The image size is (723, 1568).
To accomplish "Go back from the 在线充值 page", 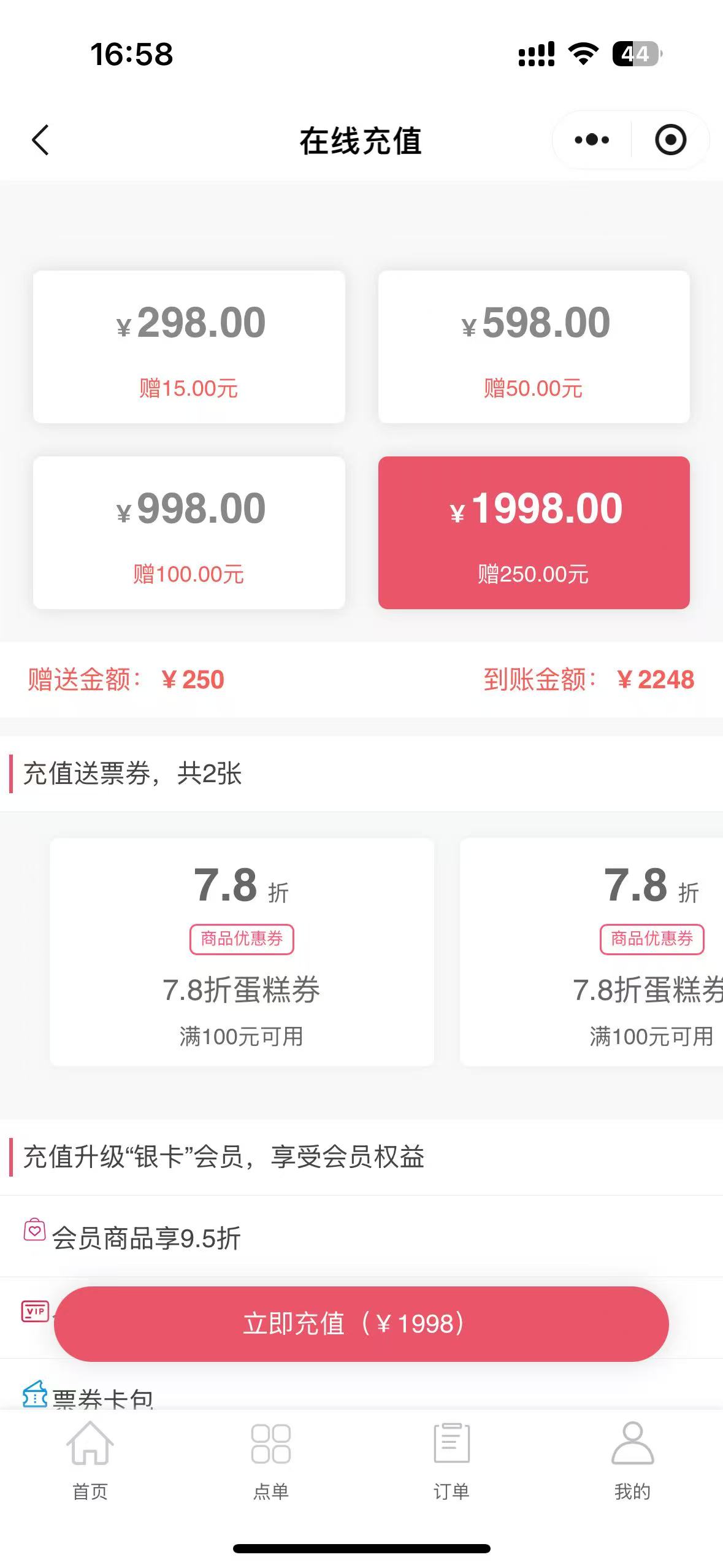I will tap(40, 140).
